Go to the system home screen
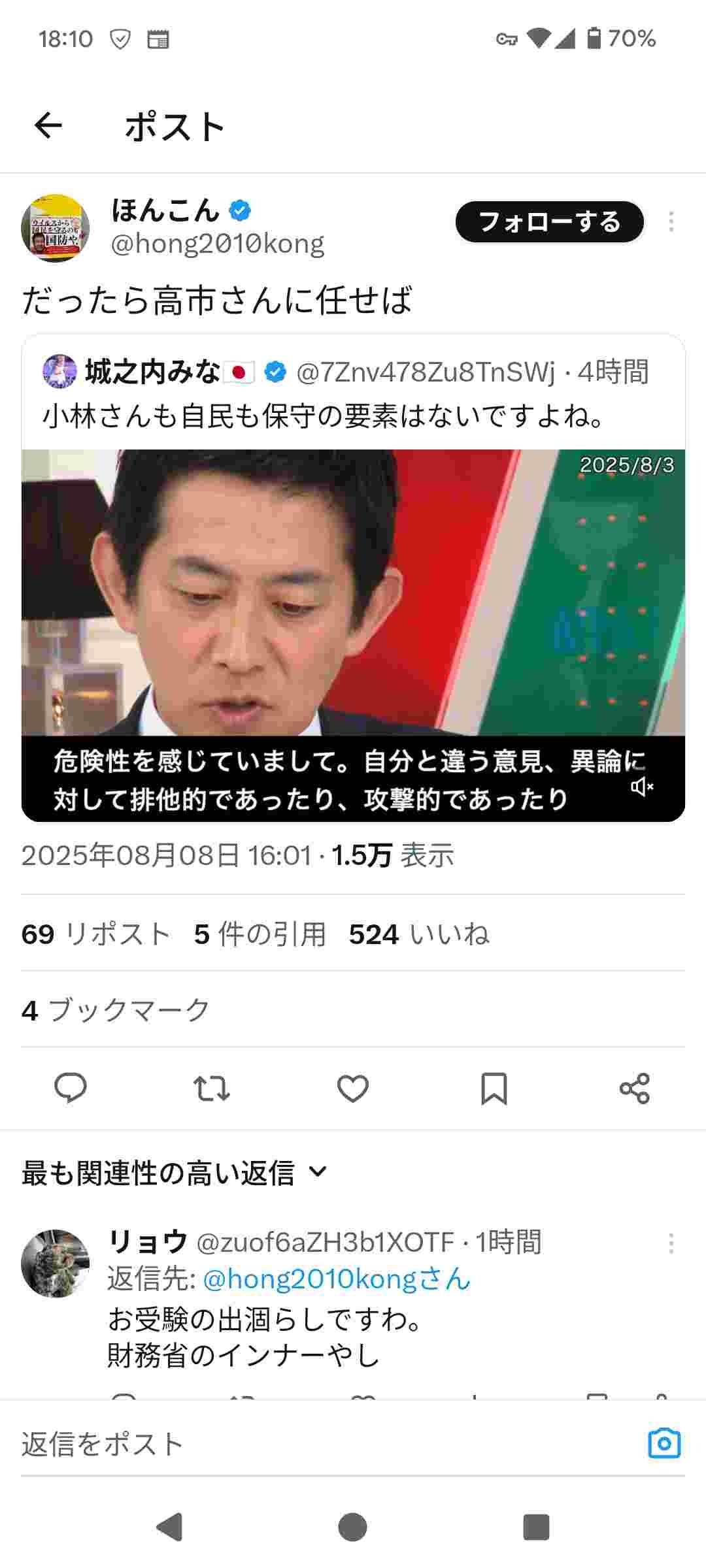706x1568 pixels. (353, 1527)
